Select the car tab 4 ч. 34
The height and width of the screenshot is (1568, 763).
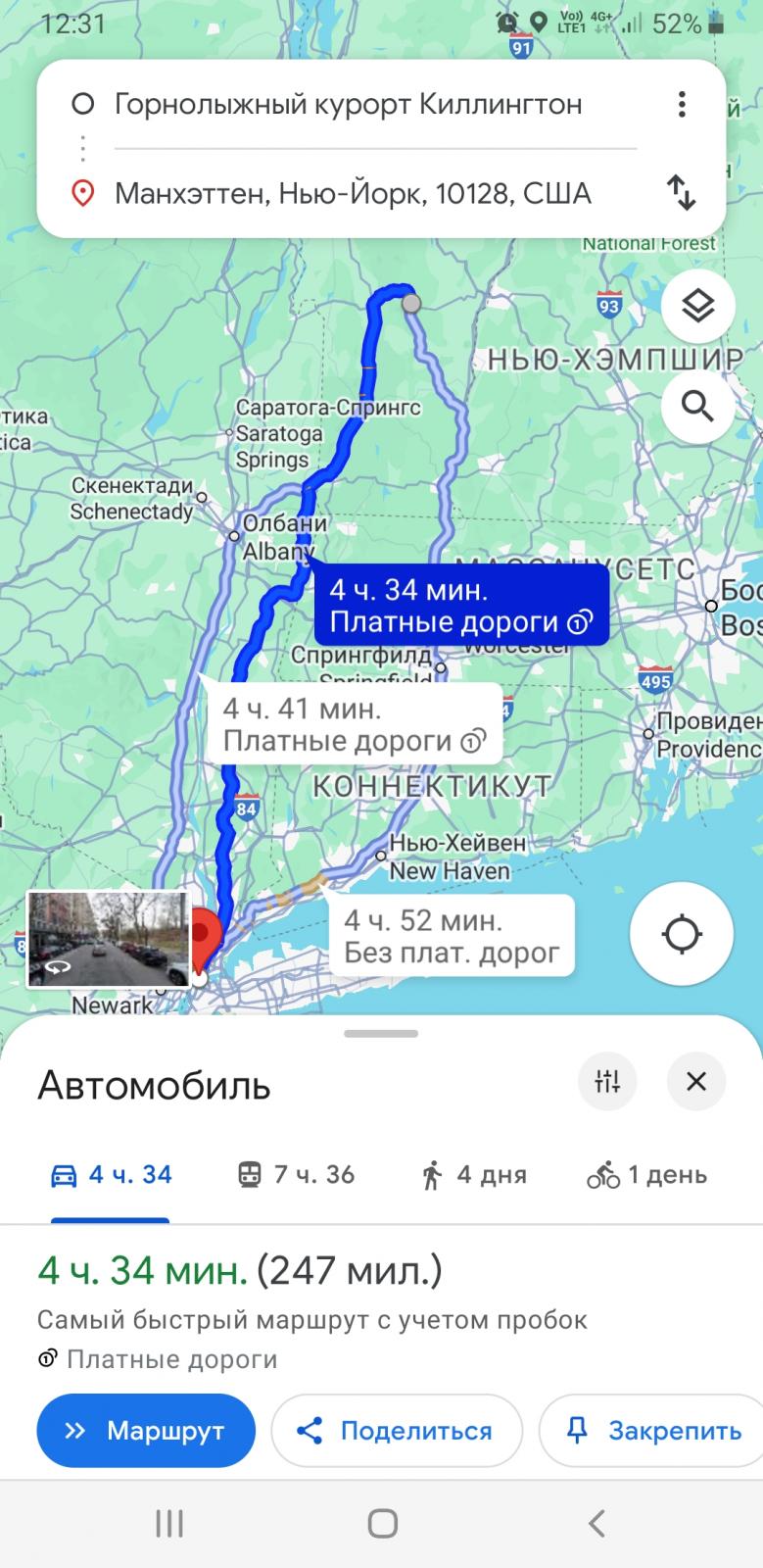(111, 1174)
